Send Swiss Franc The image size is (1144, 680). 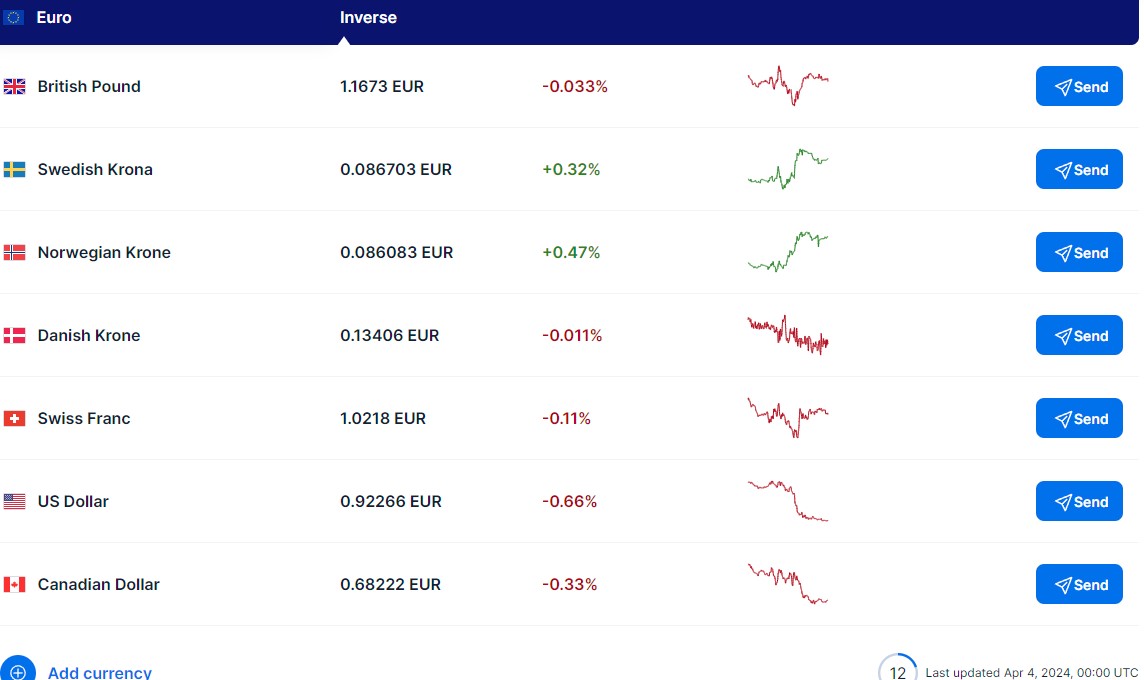point(1079,419)
